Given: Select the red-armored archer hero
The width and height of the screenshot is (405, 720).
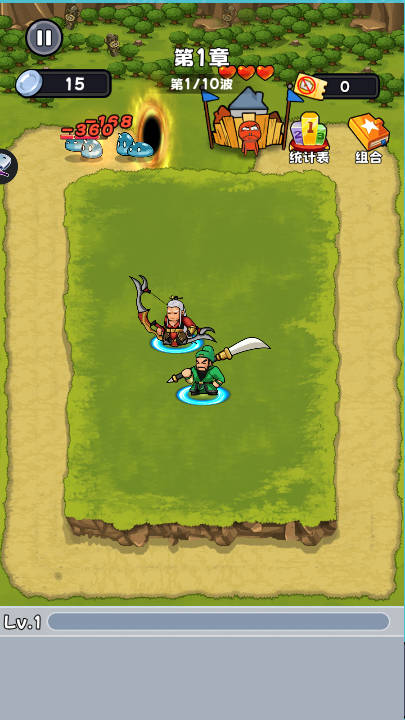Looking at the screenshot, I should click(x=174, y=318).
